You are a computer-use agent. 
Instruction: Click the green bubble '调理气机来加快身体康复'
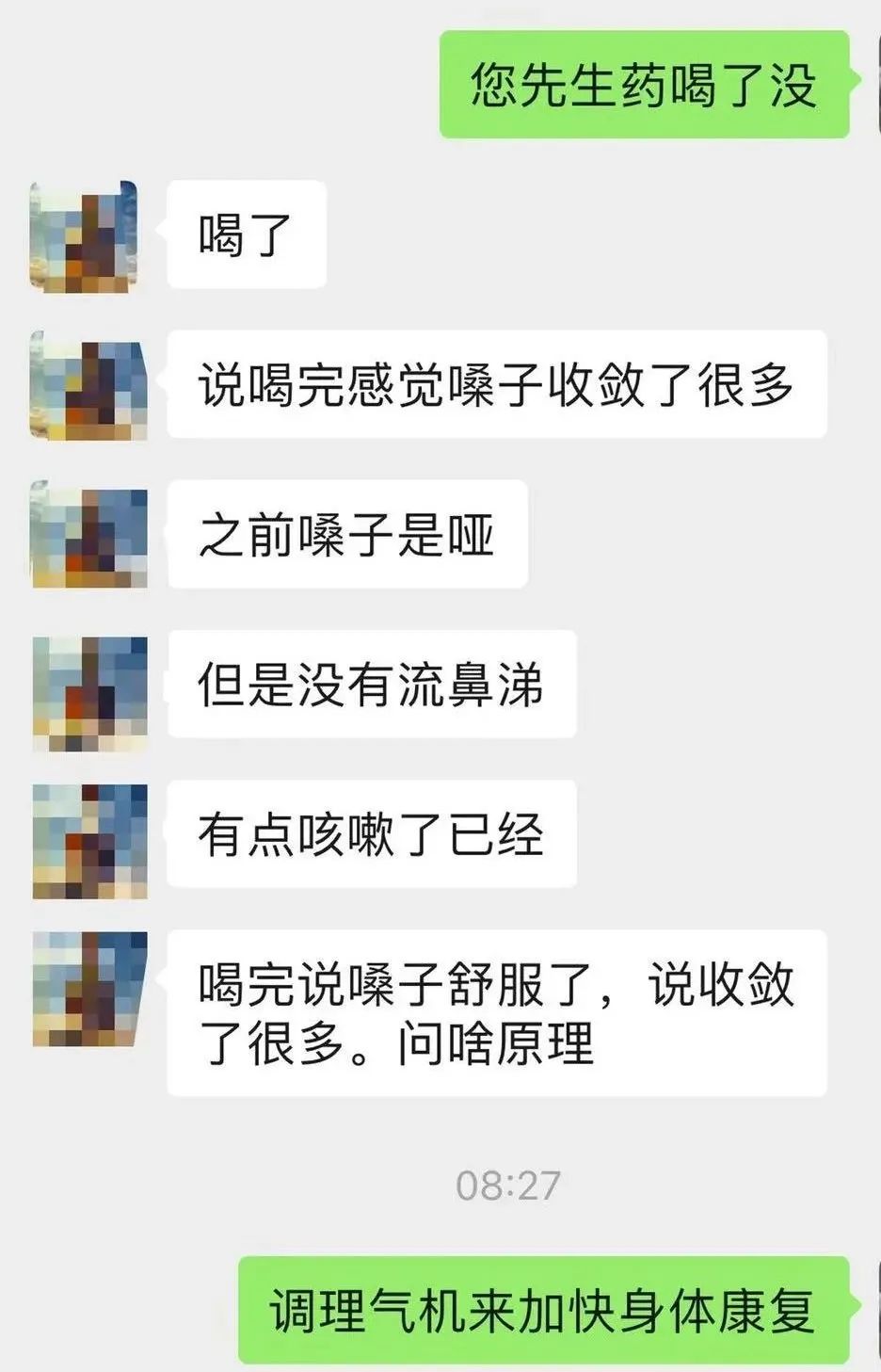546,1305
